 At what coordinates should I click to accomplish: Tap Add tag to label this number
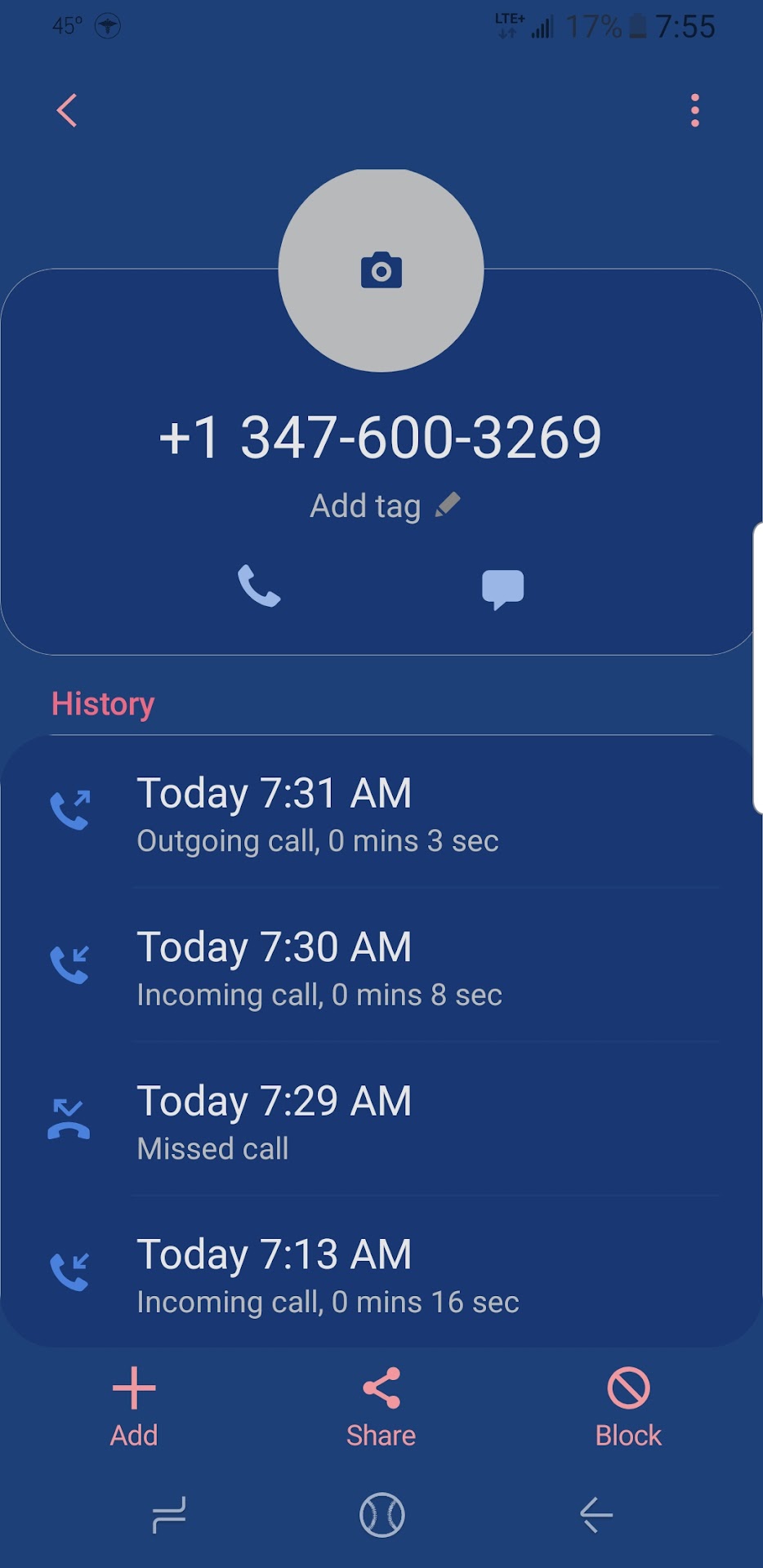[384, 506]
